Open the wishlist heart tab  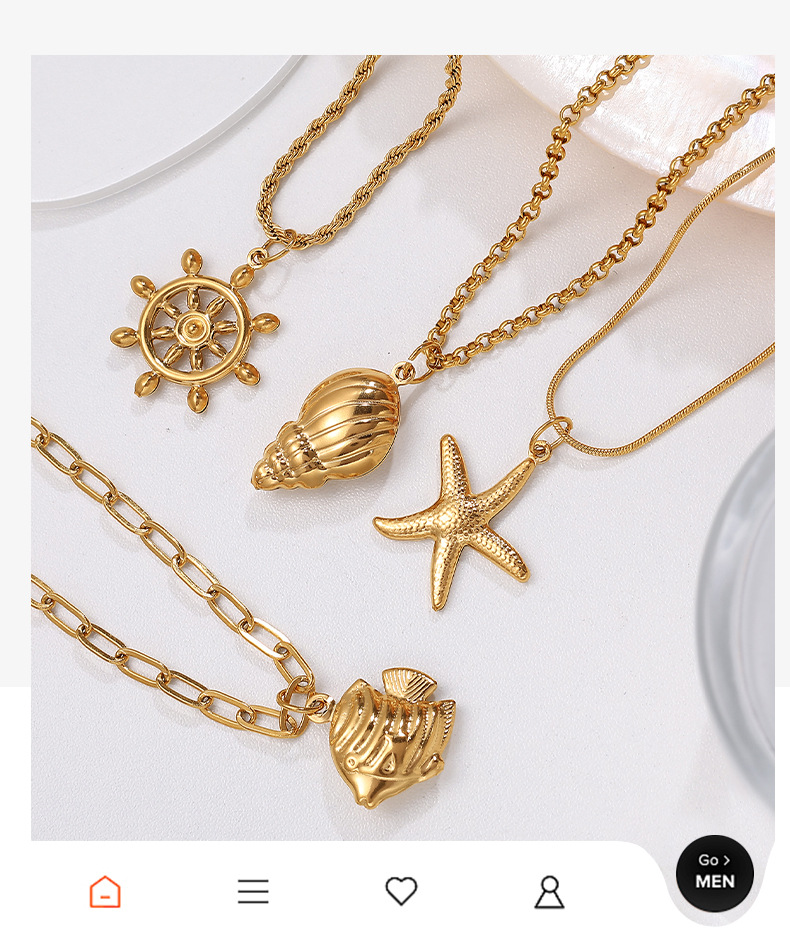401,891
